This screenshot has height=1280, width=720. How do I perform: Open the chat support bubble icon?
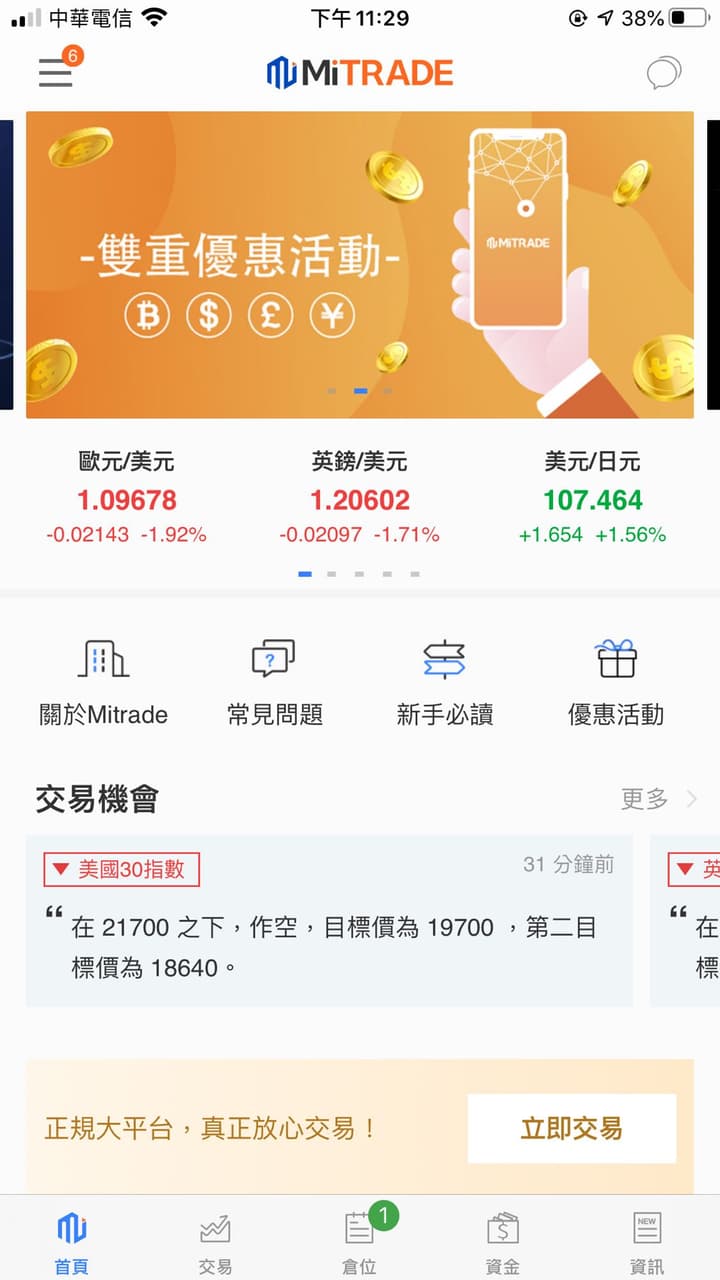(x=662, y=72)
